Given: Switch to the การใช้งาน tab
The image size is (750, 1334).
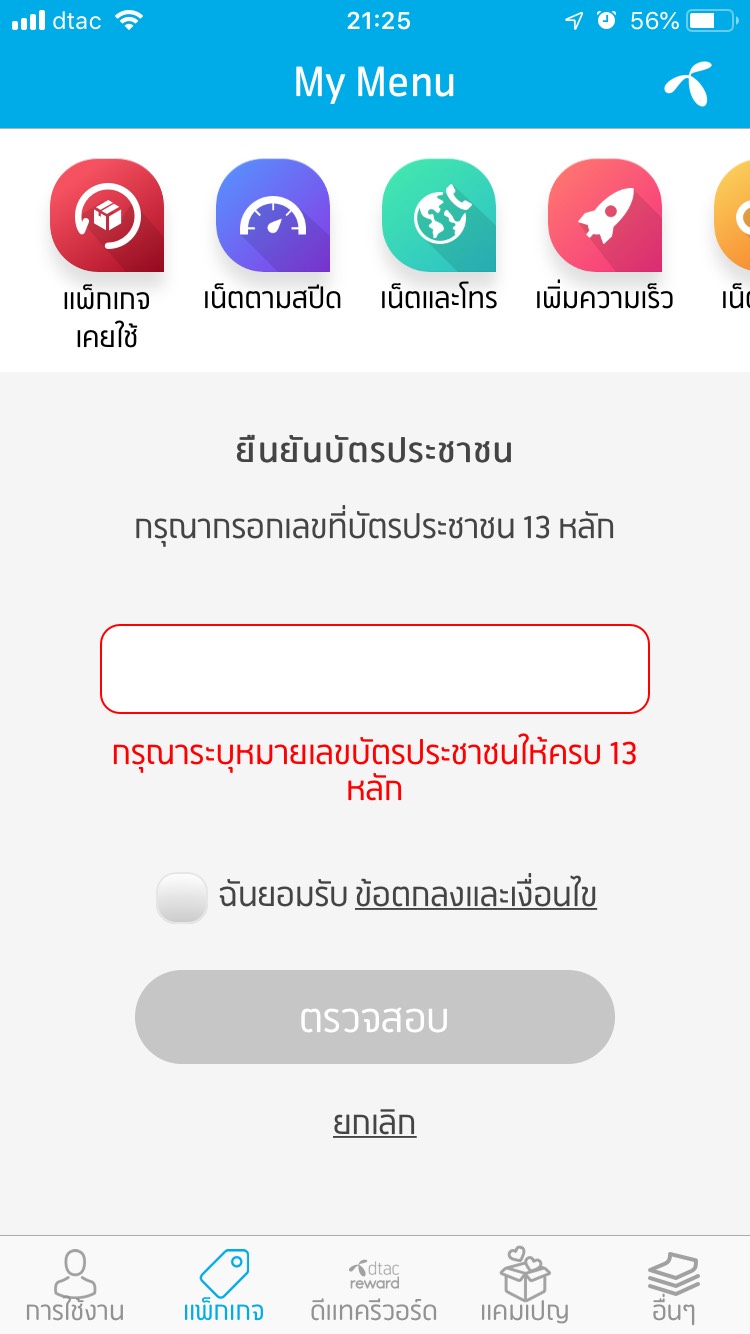Looking at the screenshot, I should pos(75,1286).
